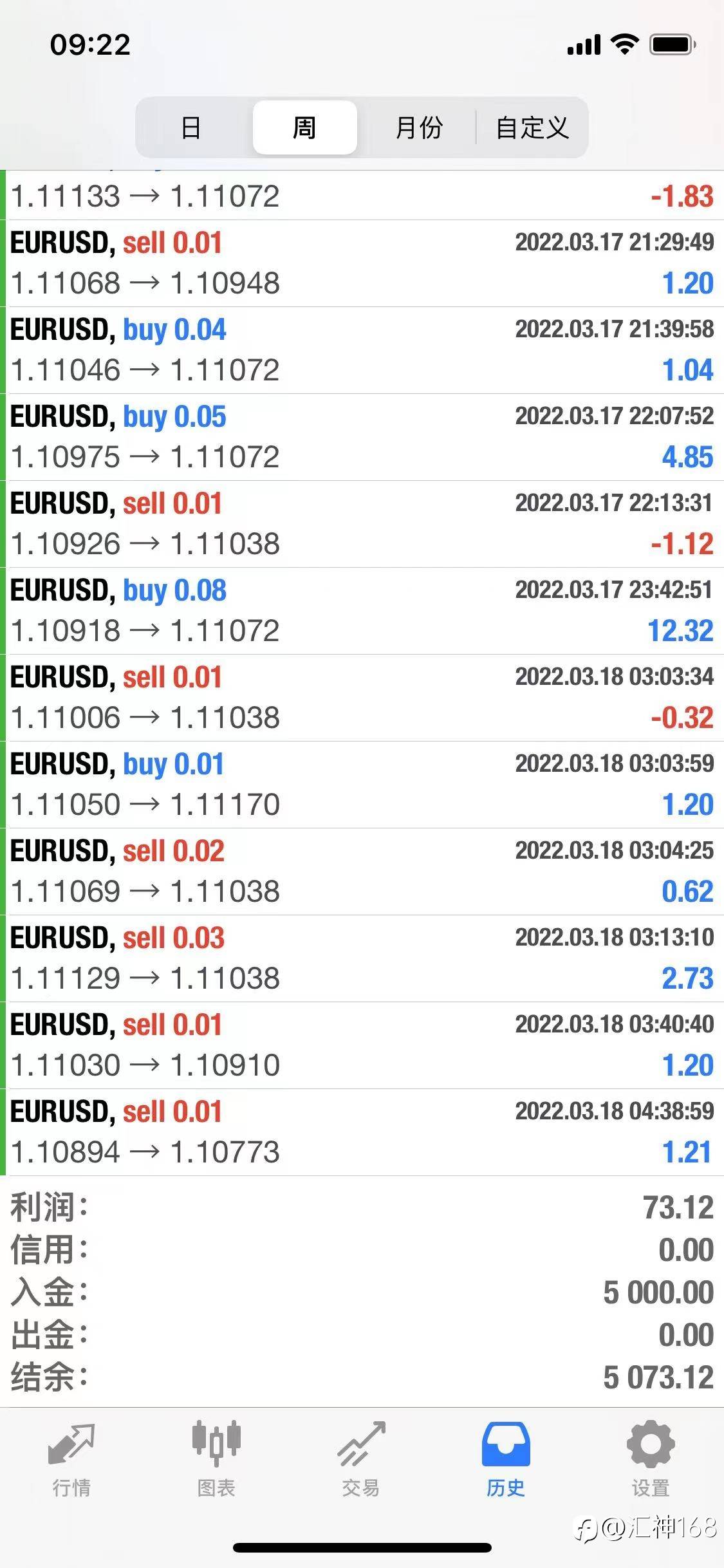
Task: Show history by 月份 (month)
Action: tap(419, 127)
